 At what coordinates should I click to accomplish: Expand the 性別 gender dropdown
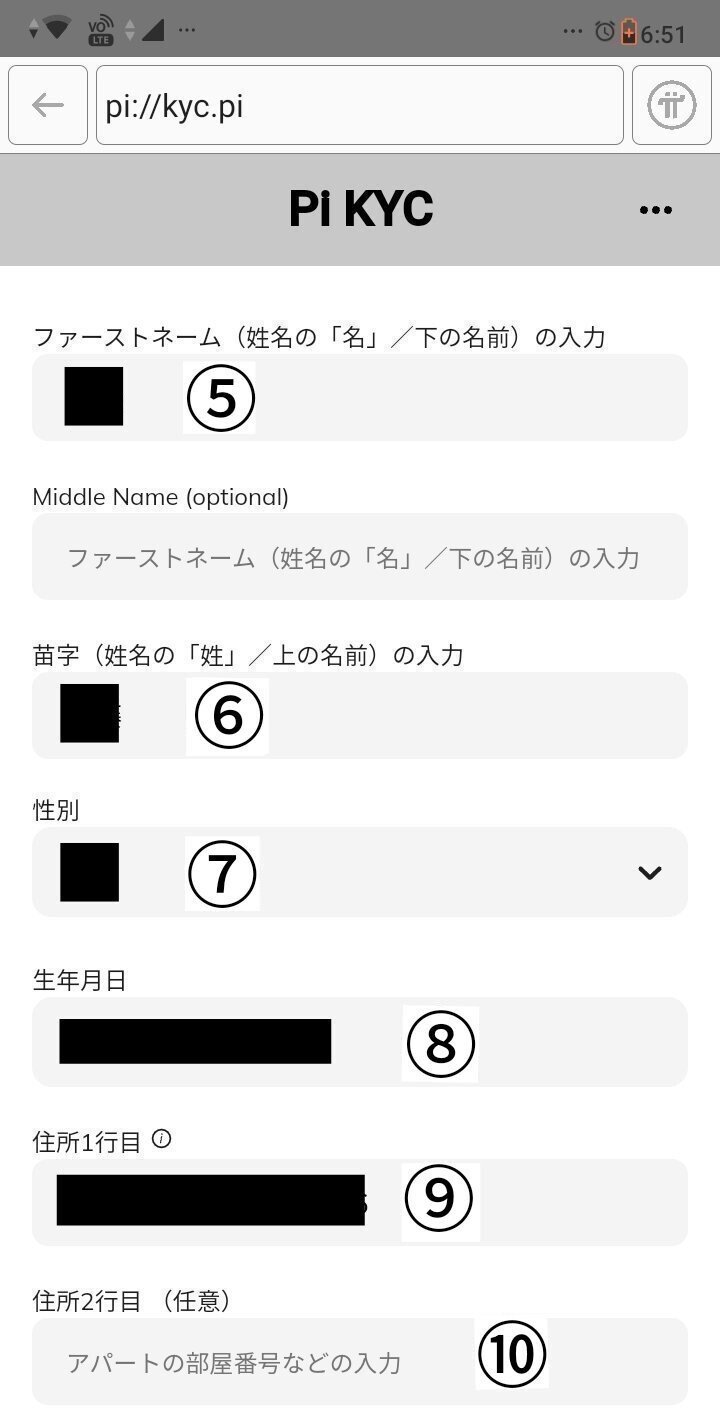tap(648, 873)
